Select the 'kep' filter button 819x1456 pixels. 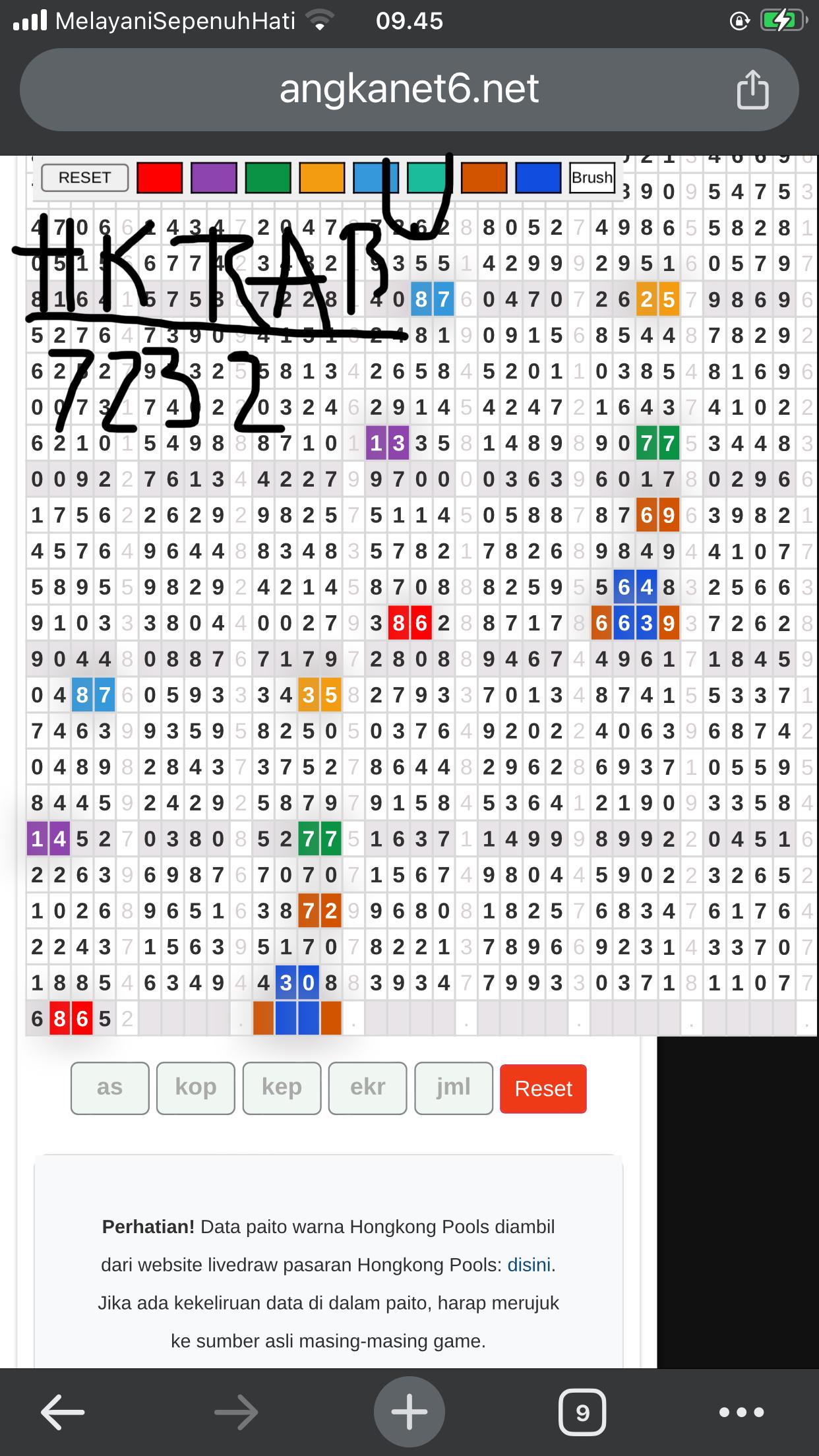pos(282,1088)
